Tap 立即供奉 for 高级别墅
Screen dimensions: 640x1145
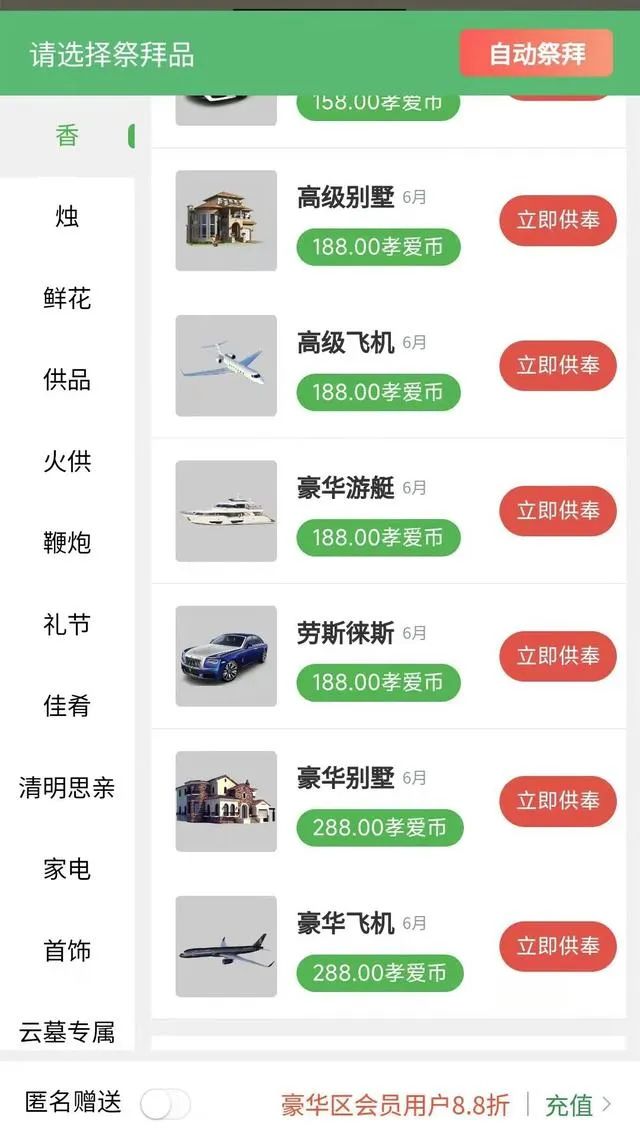(558, 221)
